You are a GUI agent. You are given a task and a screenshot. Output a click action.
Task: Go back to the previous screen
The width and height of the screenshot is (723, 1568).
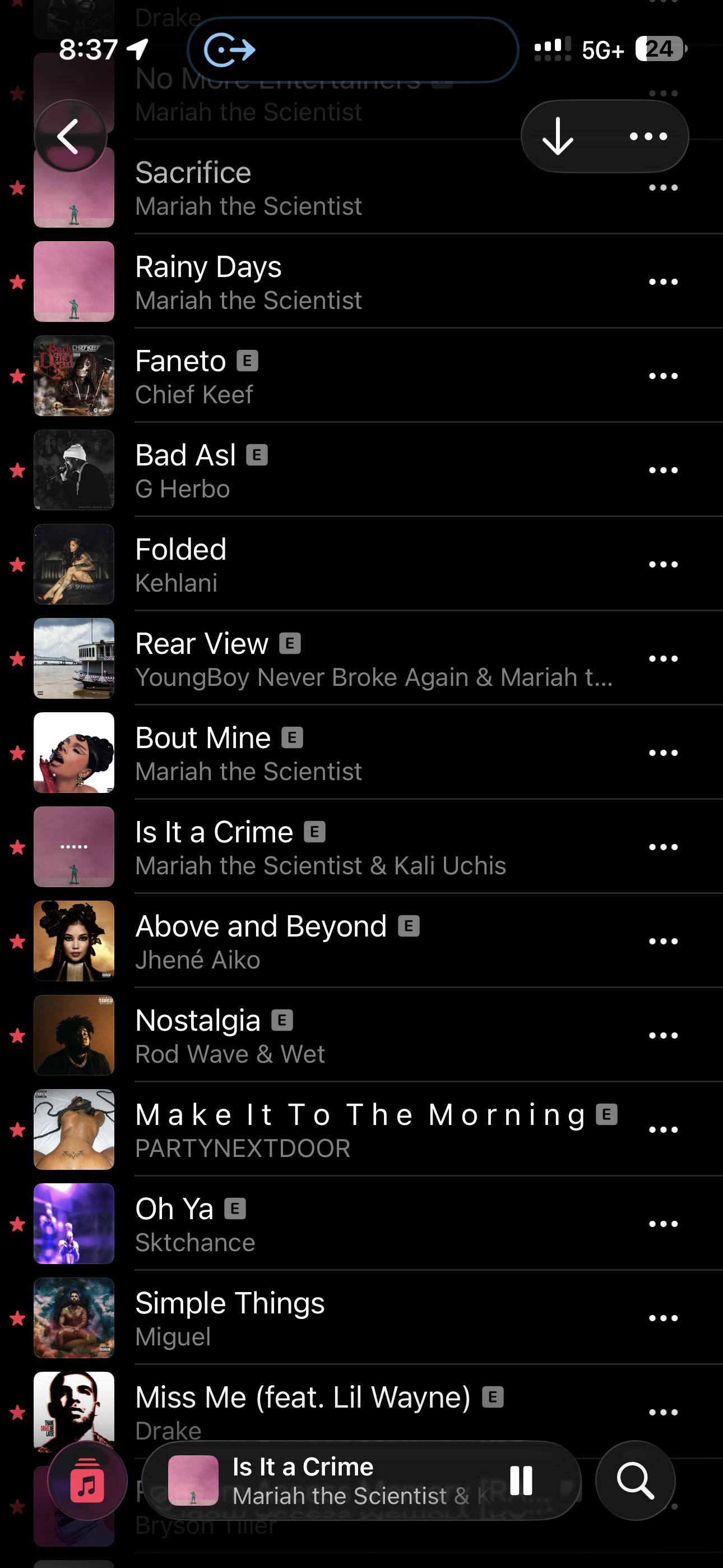pos(70,136)
